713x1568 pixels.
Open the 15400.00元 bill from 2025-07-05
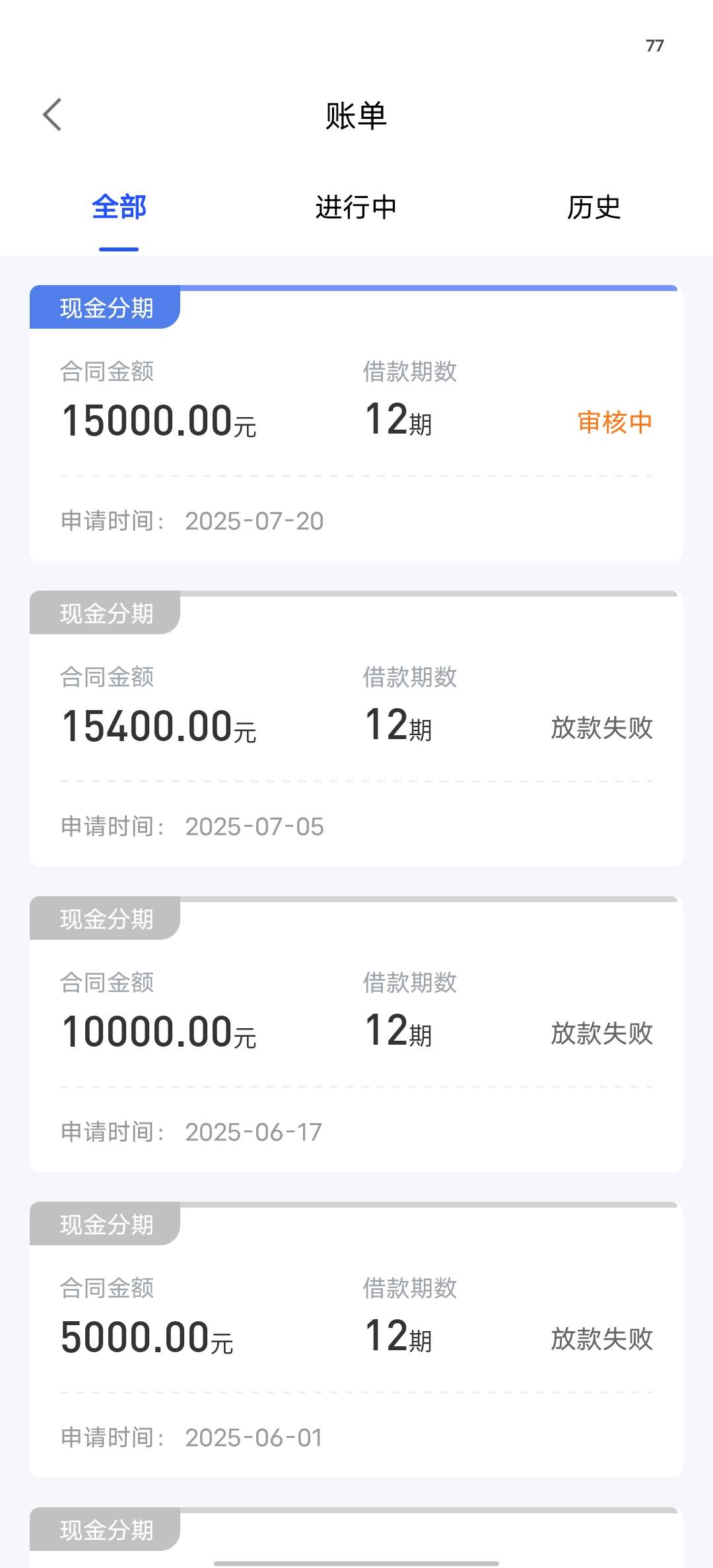356,729
